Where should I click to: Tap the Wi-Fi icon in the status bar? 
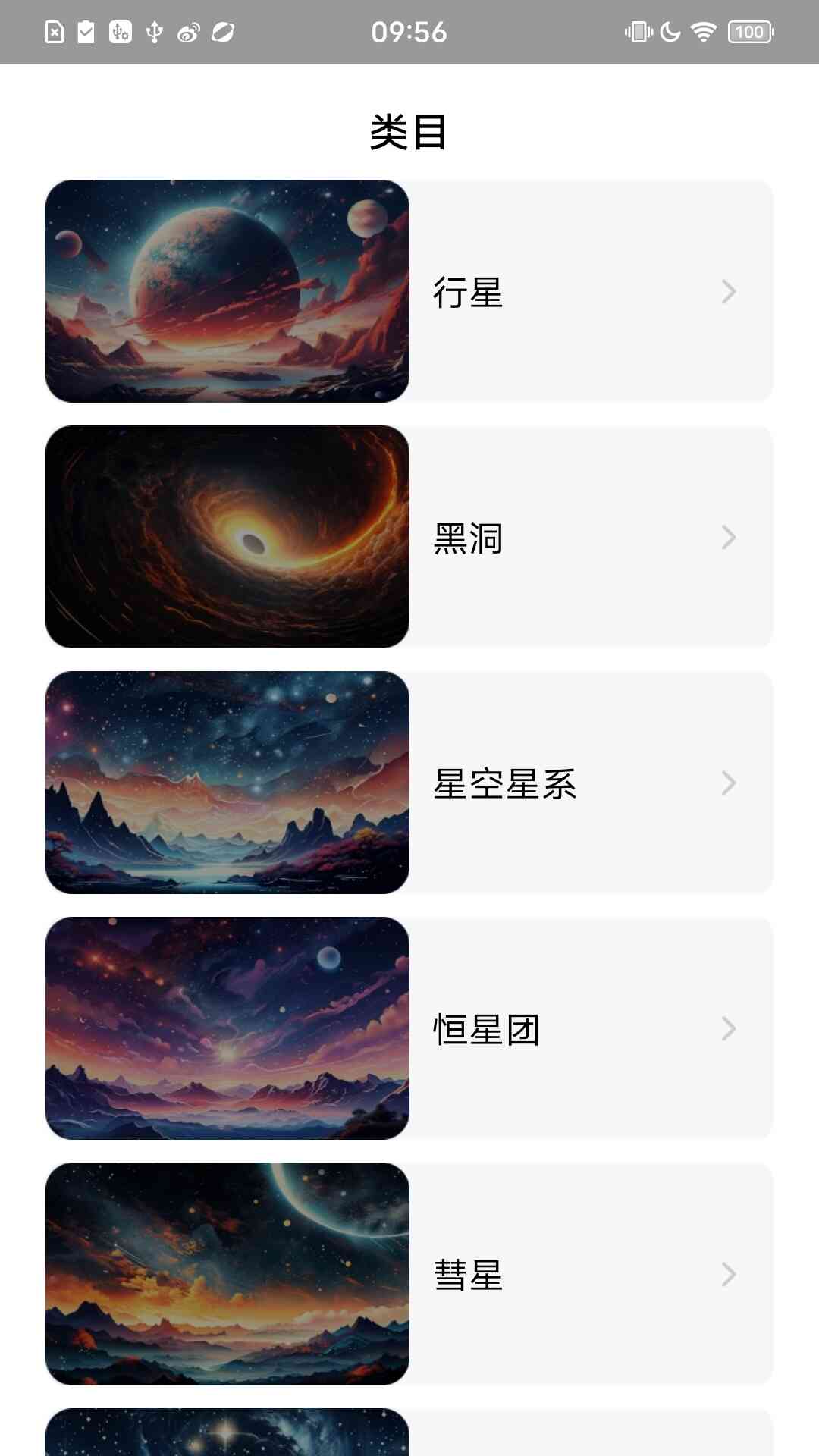[x=703, y=30]
